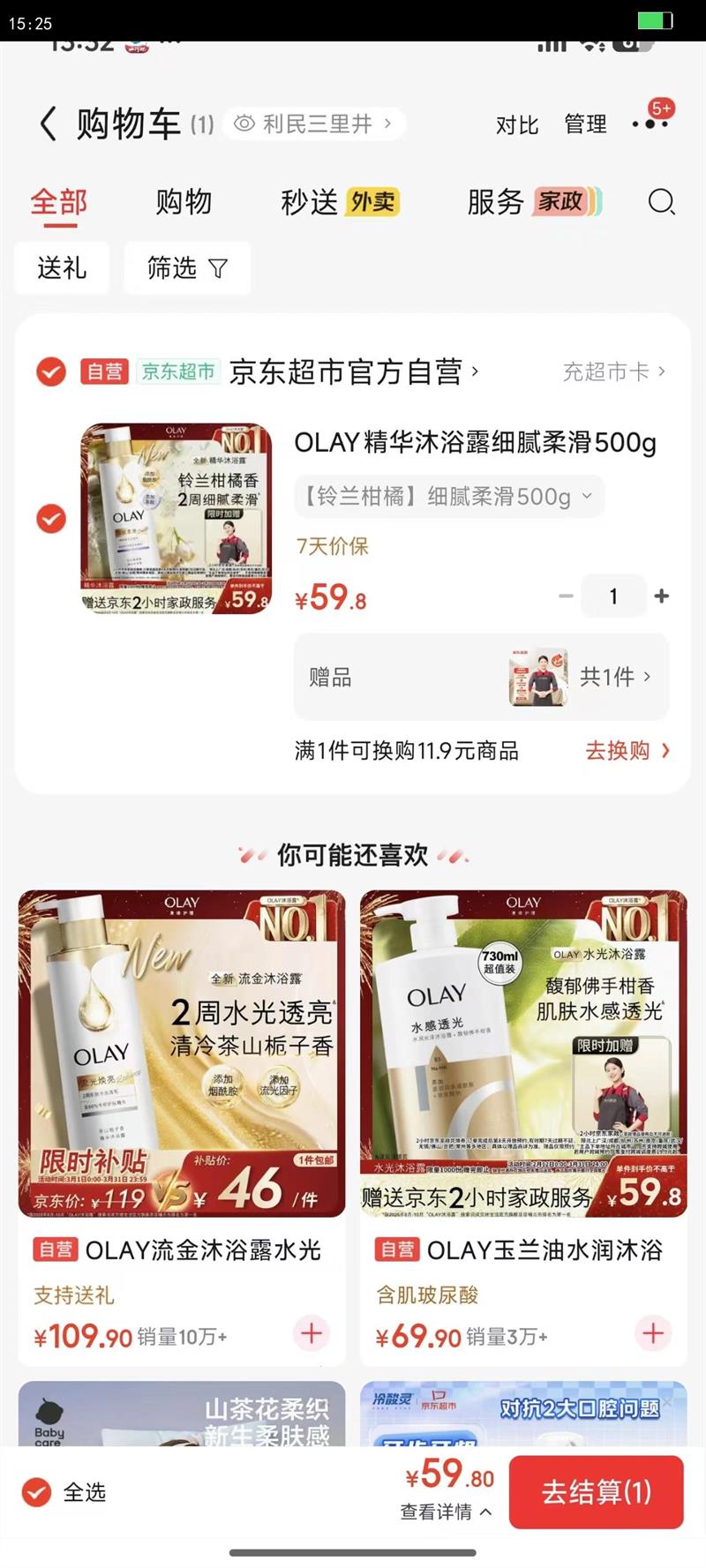Viewport: 706px width, 1568px height.
Task: Switch to the 购物 tab
Action: pyautogui.click(x=184, y=202)
